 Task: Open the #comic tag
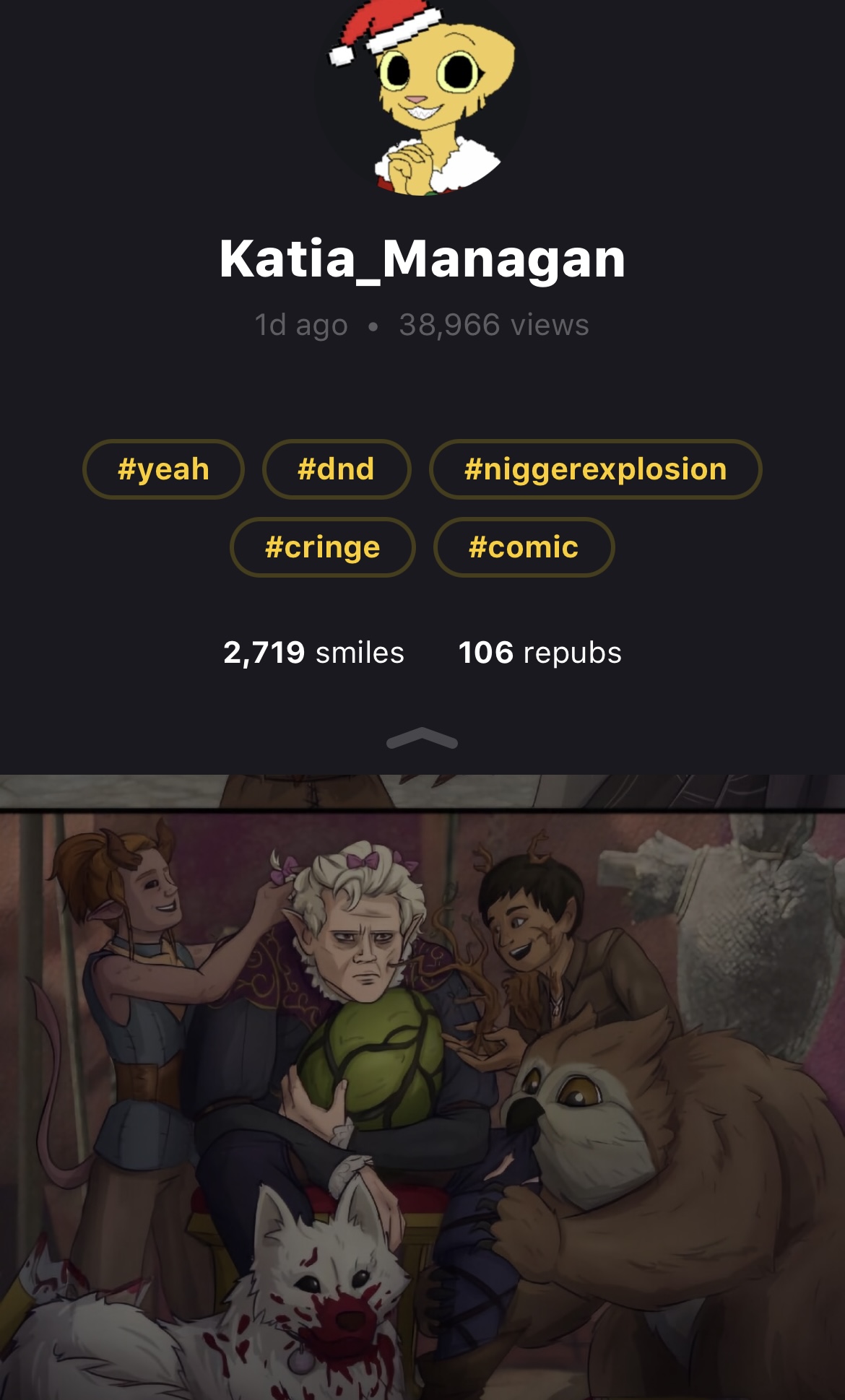[x=524, y=547]
